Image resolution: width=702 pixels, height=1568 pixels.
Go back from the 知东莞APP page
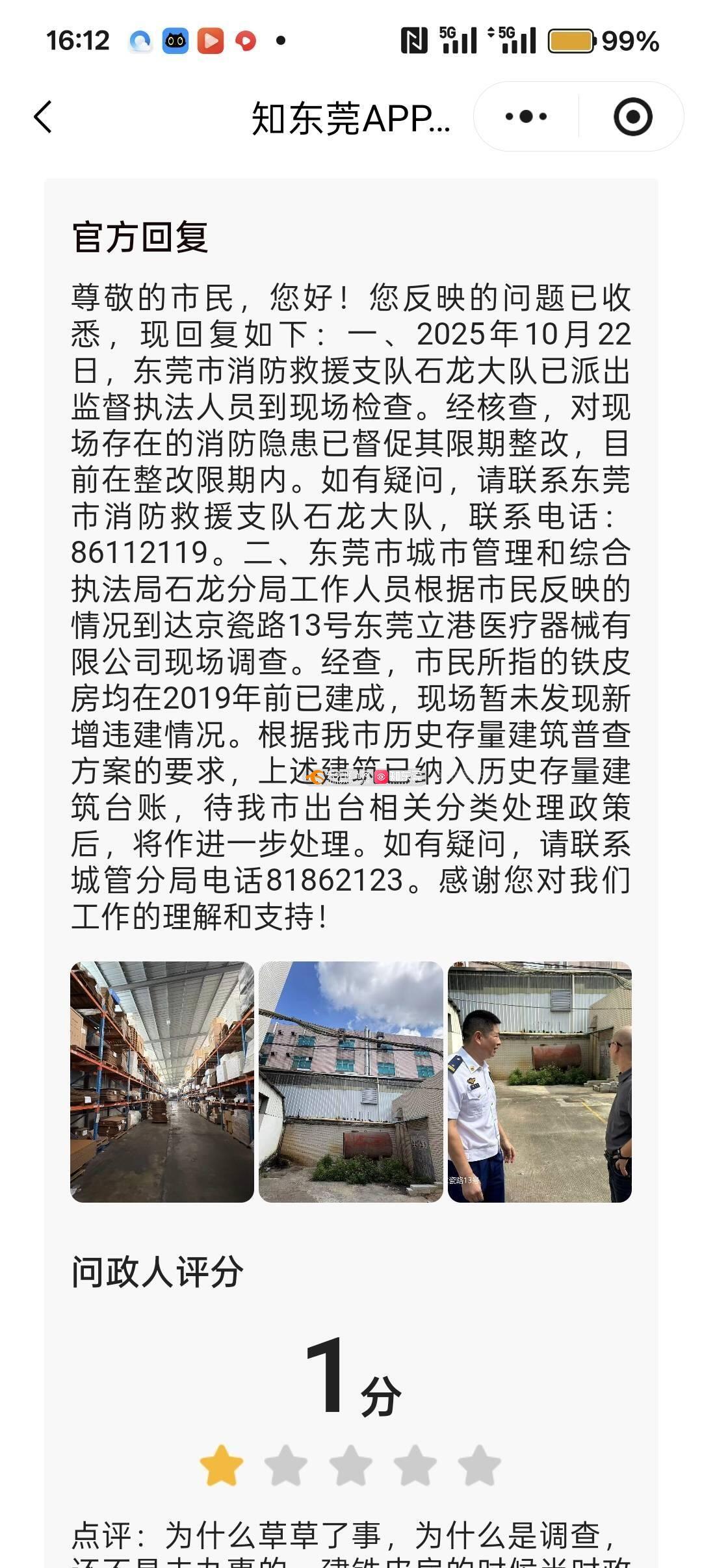pyautogui.click(x=43, y=118)
